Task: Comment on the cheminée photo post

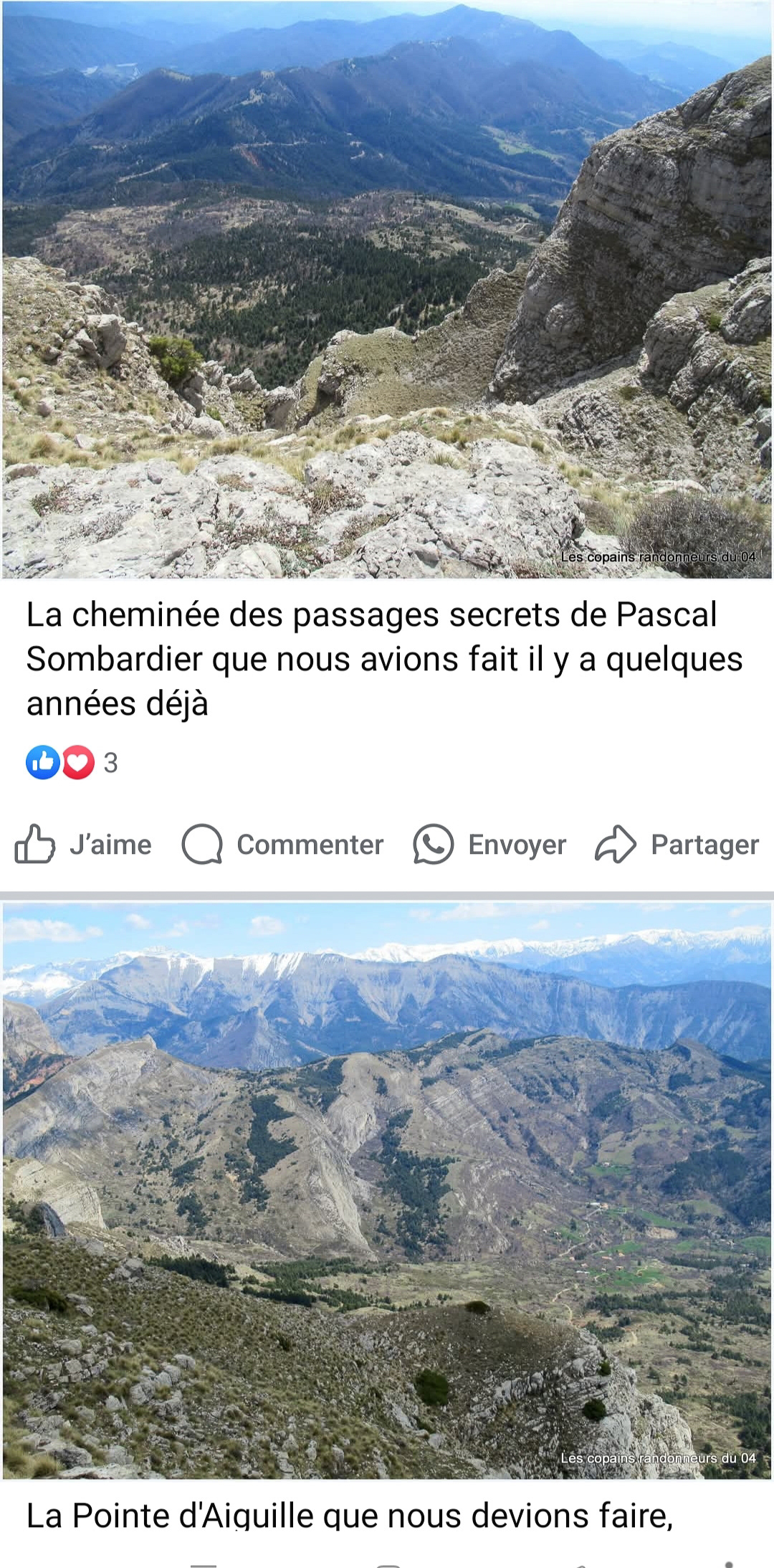Action: coord(283,845)
